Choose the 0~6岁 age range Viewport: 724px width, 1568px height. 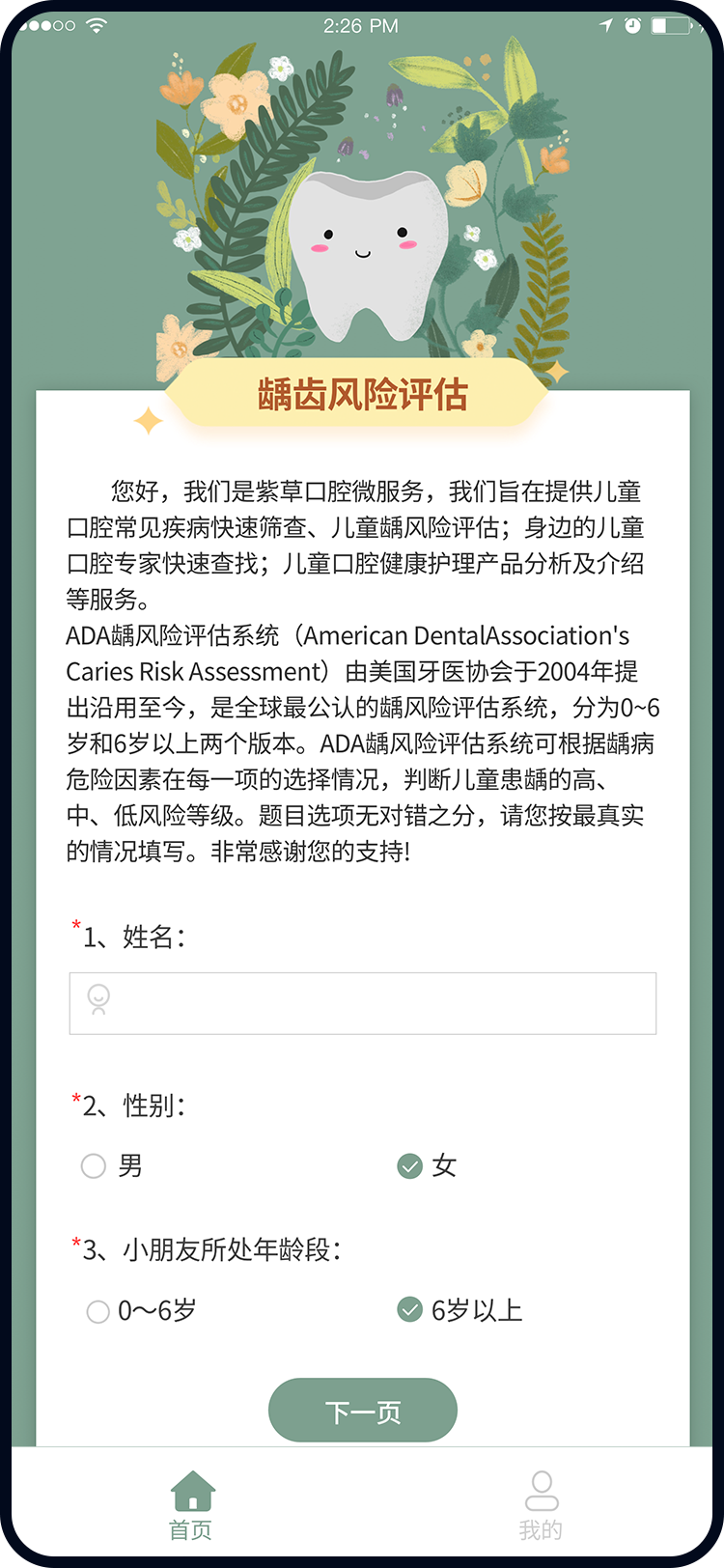pos(98,1311)
